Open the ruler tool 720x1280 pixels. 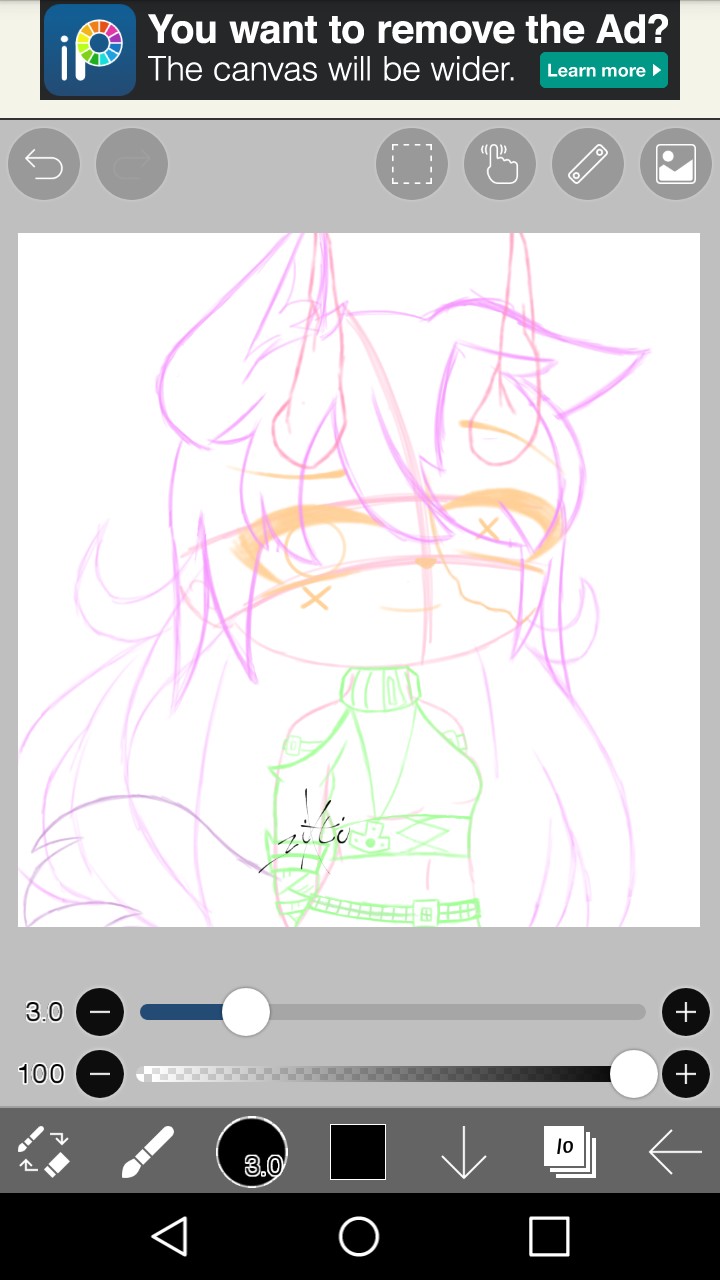click(x=588, y=164)
